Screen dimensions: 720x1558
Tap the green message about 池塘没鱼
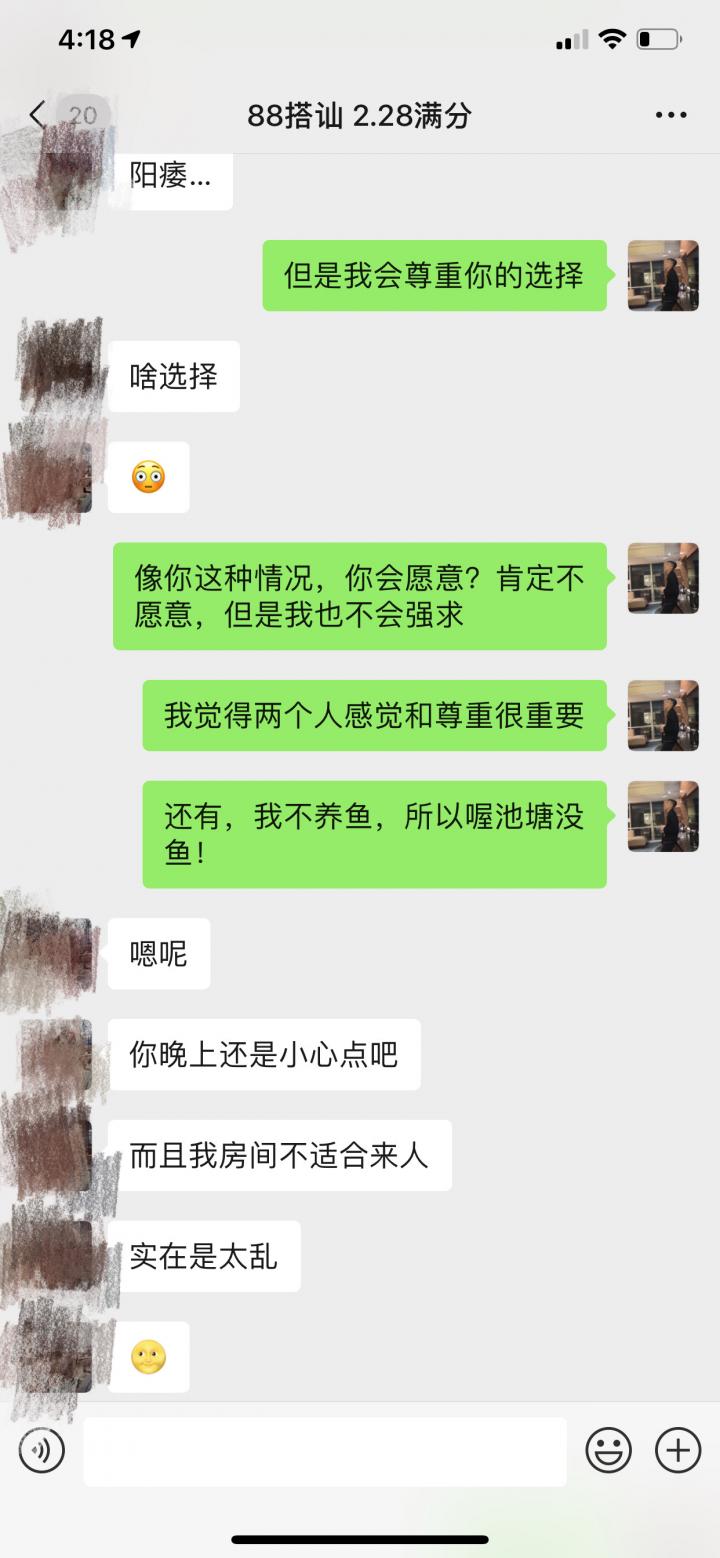pos(374,833)
